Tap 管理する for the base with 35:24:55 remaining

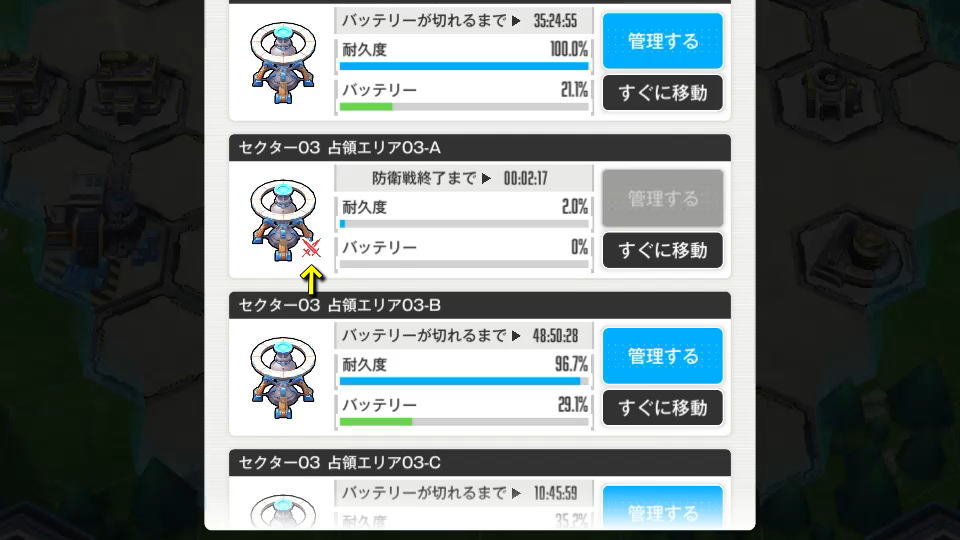[662, 41]
